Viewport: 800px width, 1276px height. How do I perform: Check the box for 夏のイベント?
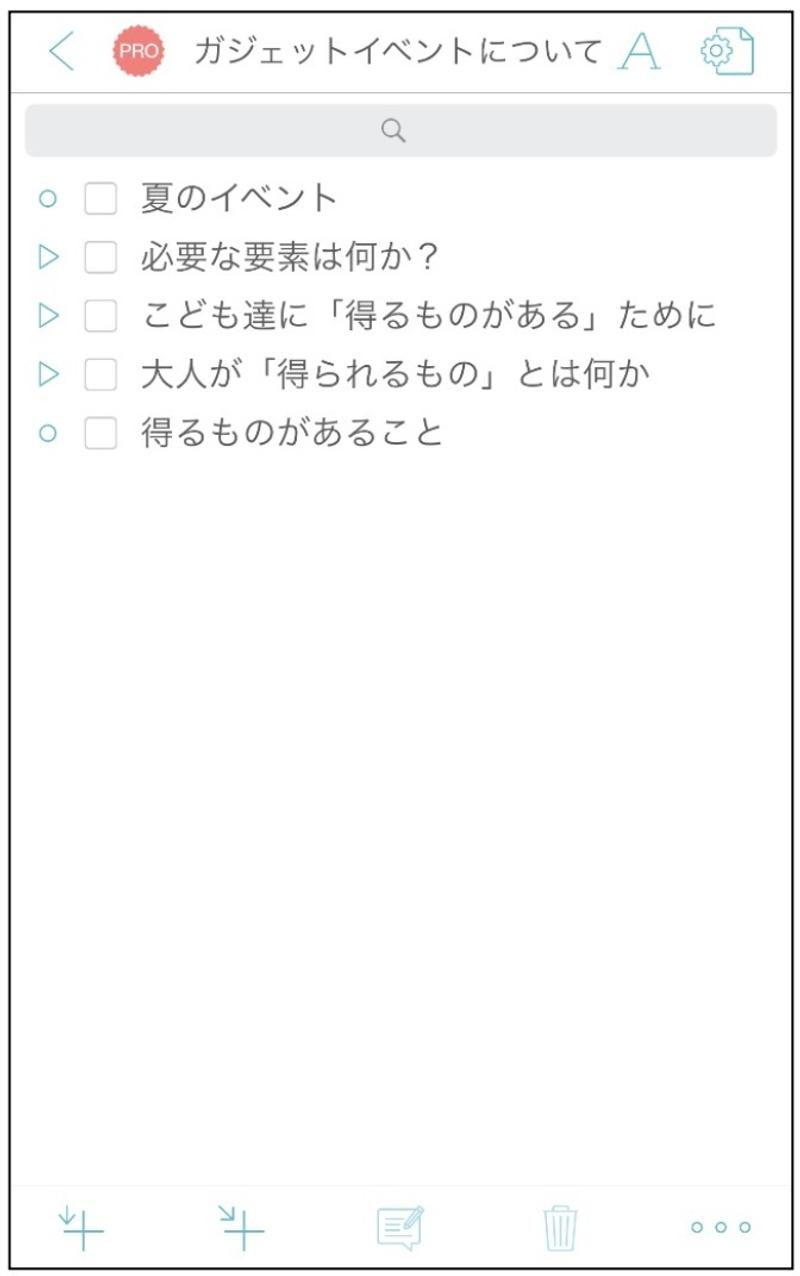(100, 199)
